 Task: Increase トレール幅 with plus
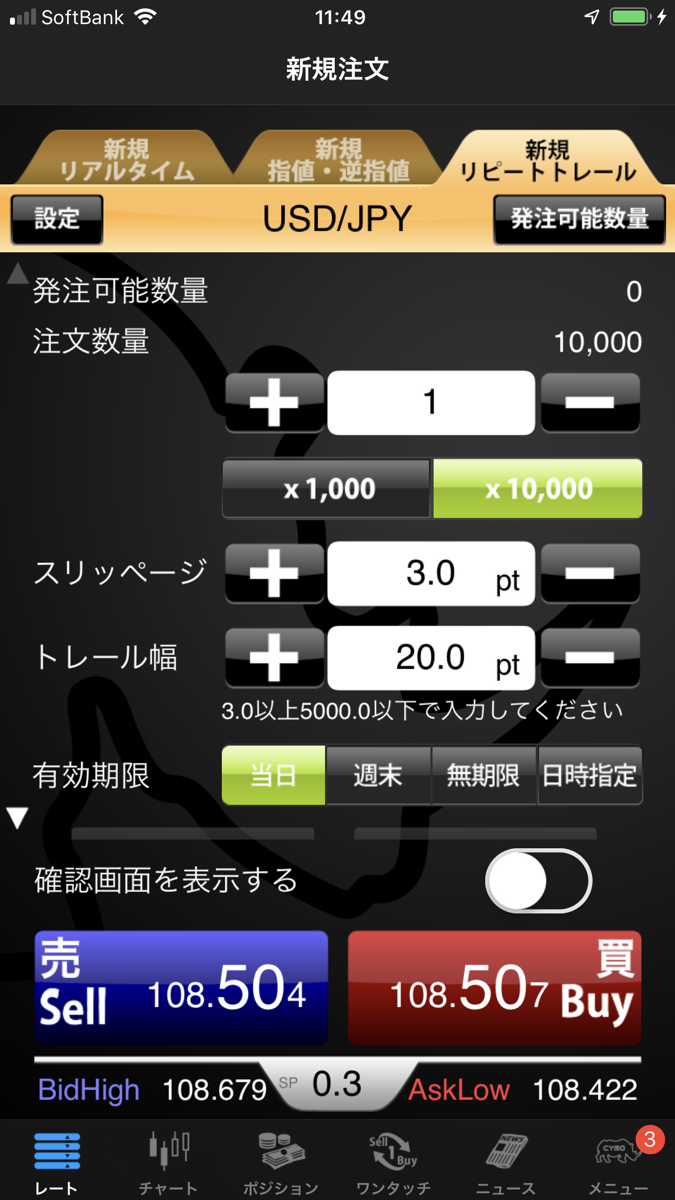click(x=274, y=658)
